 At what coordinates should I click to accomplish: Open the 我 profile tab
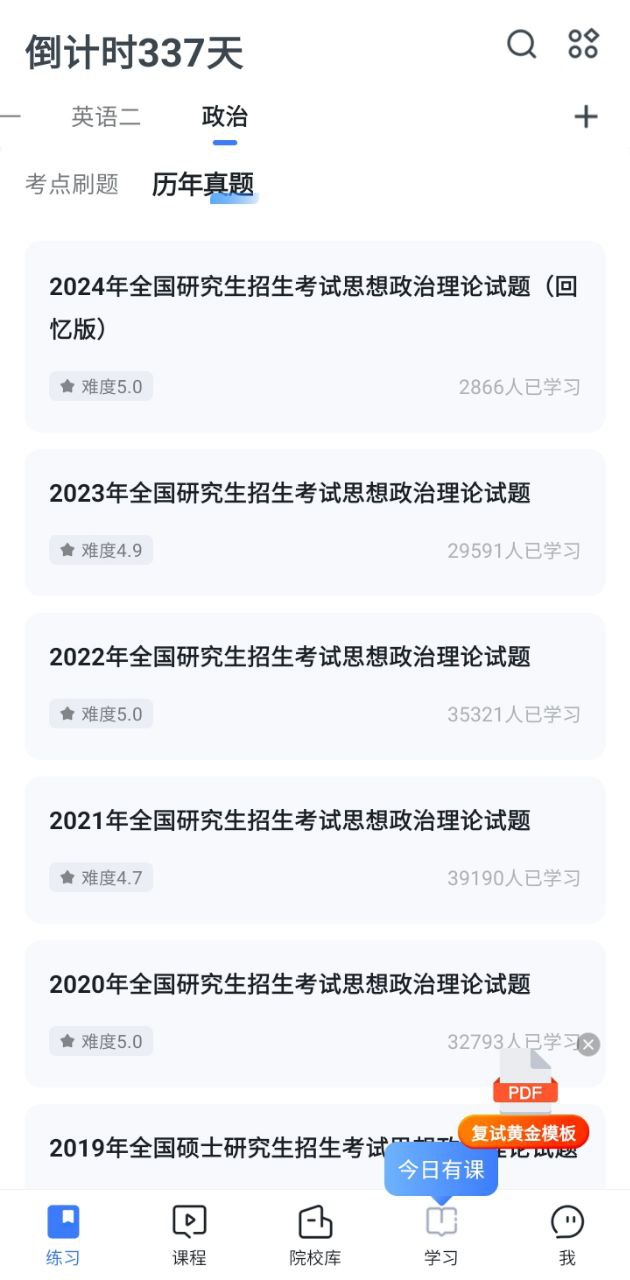click(x=567, y=1235)
